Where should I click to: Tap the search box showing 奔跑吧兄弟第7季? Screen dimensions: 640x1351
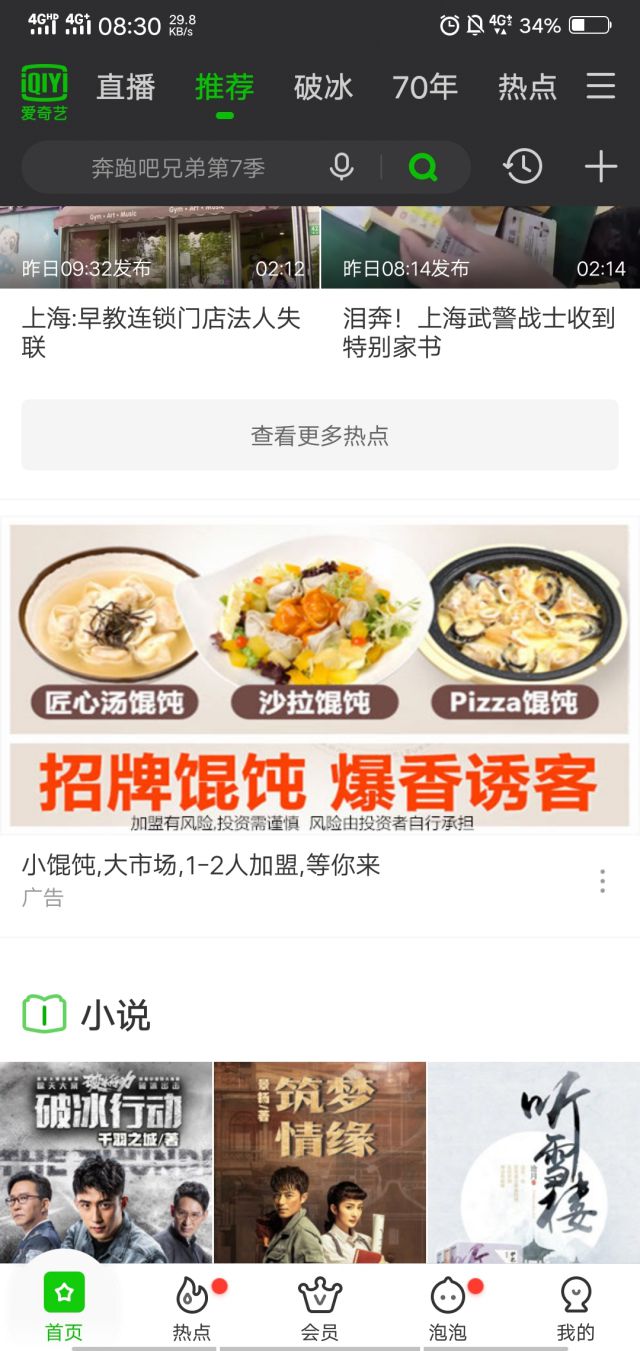pos(180,168)
